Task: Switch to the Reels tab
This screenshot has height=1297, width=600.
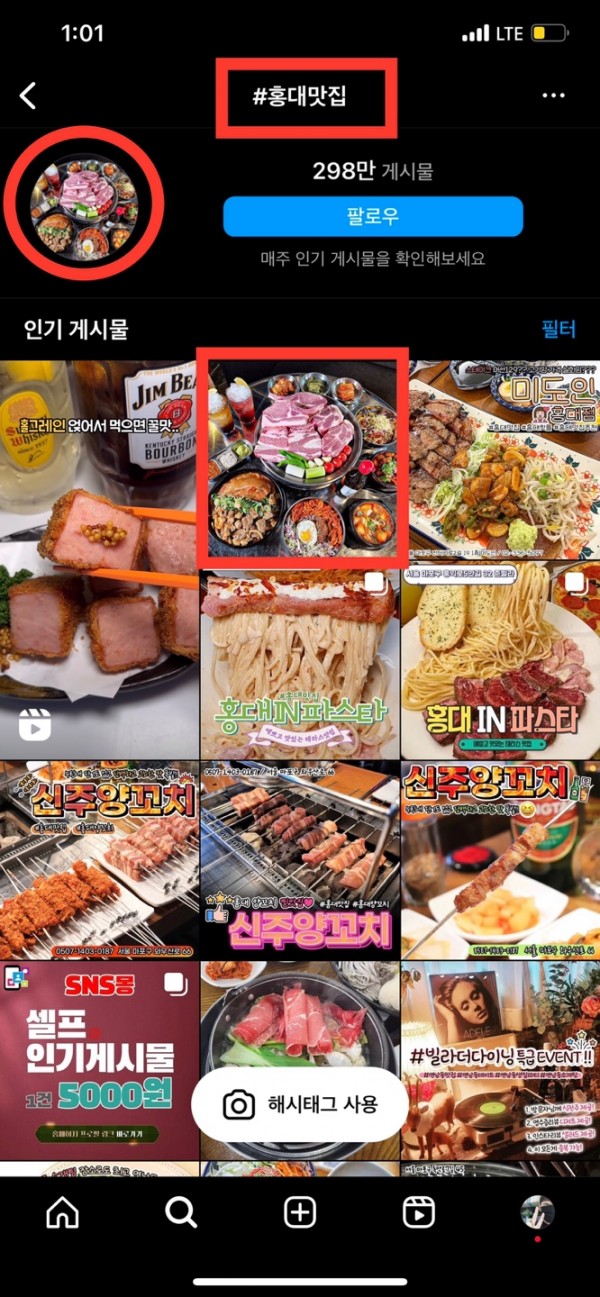Action: click(x=418, y=1213)
